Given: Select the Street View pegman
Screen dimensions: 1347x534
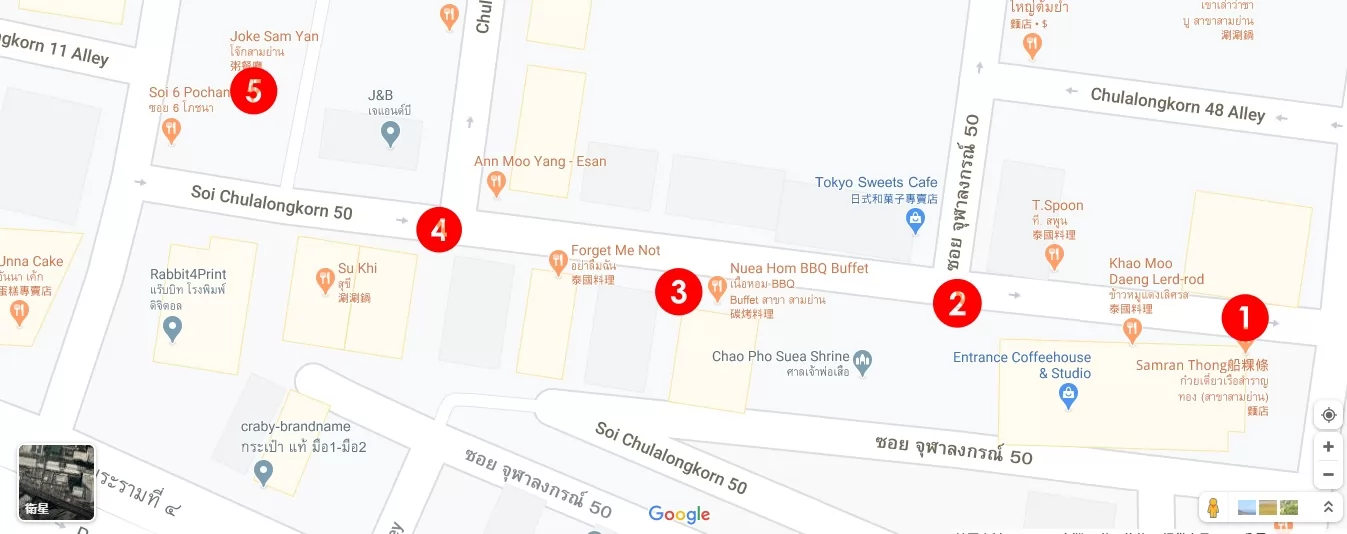Looking at the screenshot, I should [1214, 507].
